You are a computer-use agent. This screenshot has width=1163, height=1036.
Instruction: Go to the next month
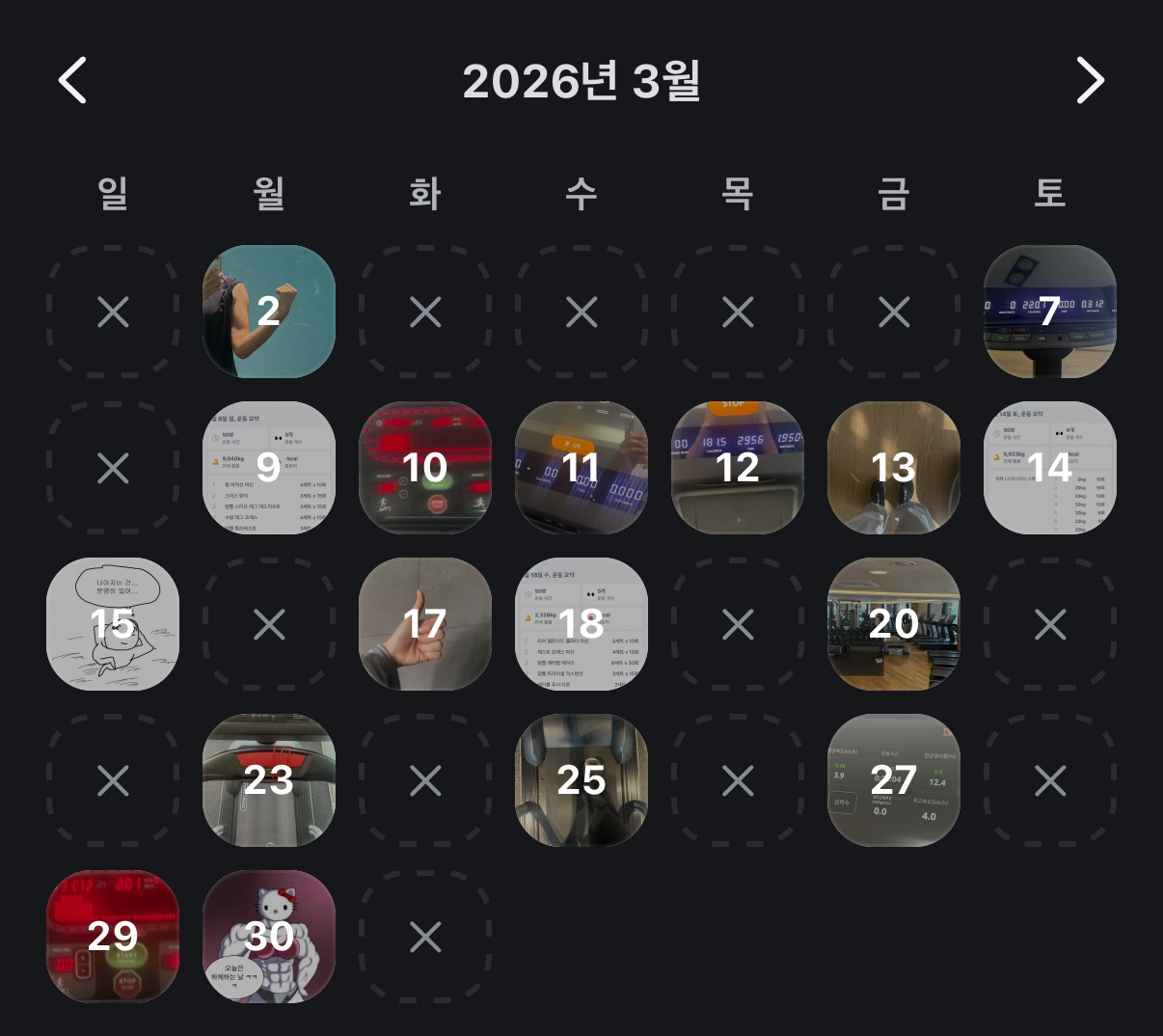tap(1090, 80)
